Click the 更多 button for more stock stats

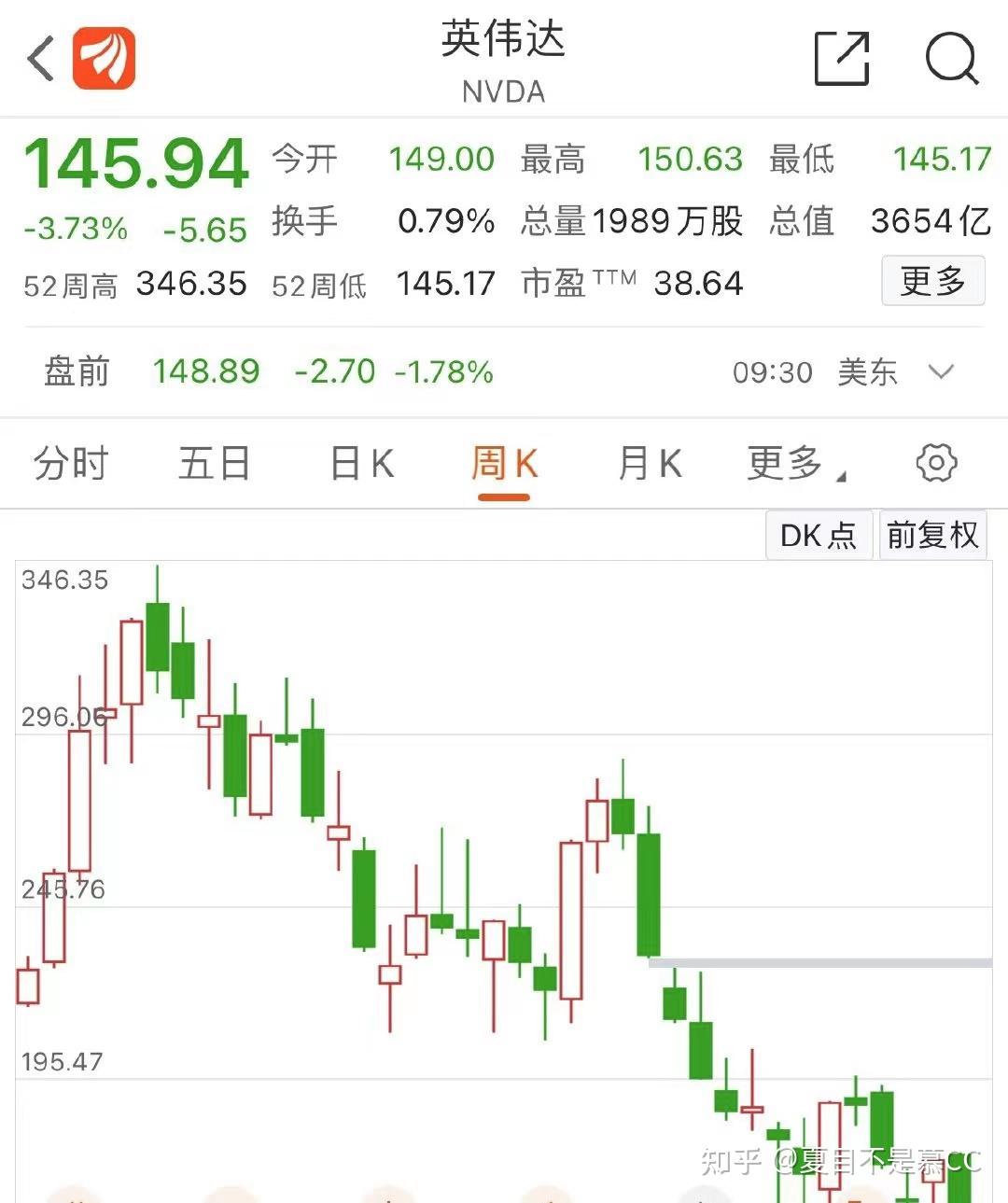[933, 281]
